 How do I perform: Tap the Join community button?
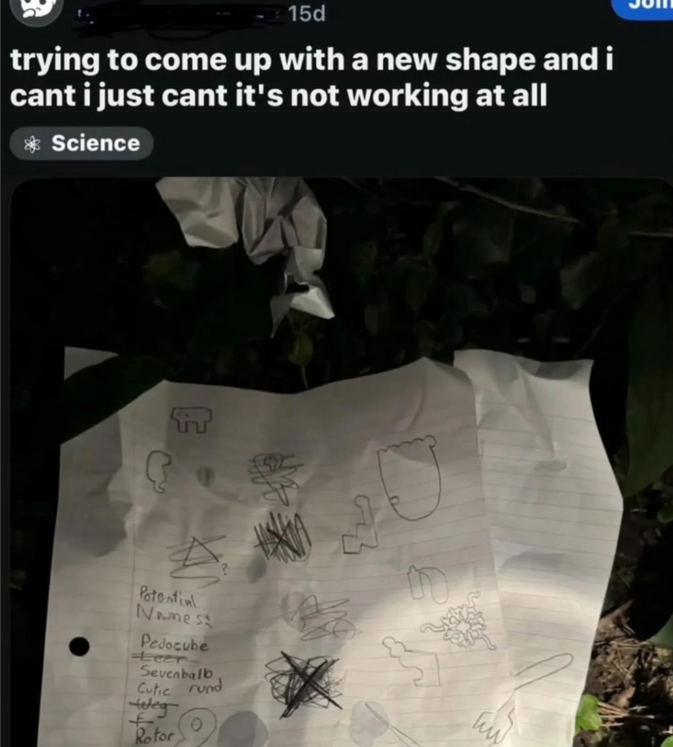(645, 5)
